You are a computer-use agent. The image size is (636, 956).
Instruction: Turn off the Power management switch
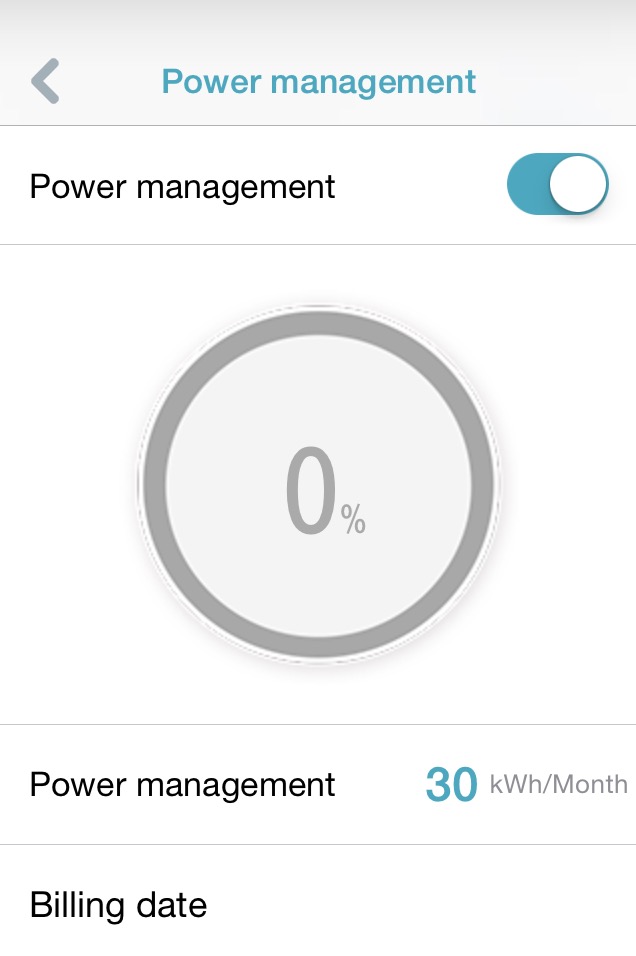pyautogui.click(x=557, y=185)
